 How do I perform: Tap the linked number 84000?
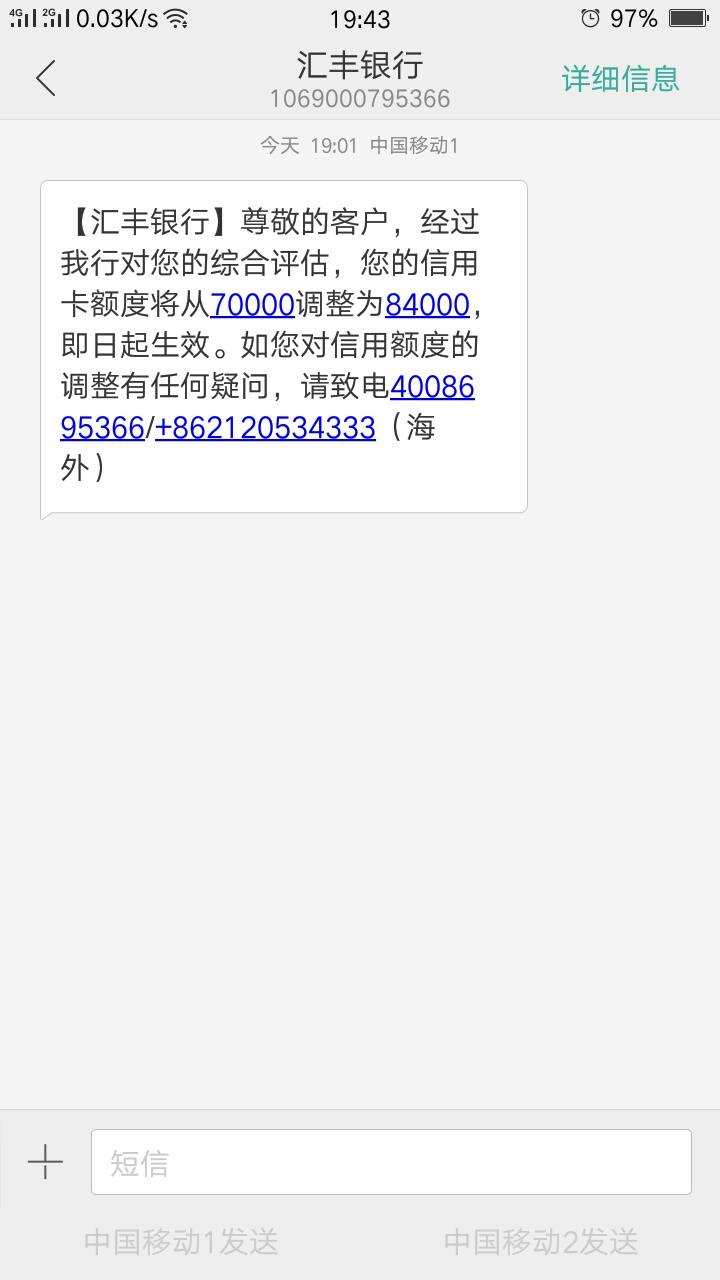[x=427, y=304]
